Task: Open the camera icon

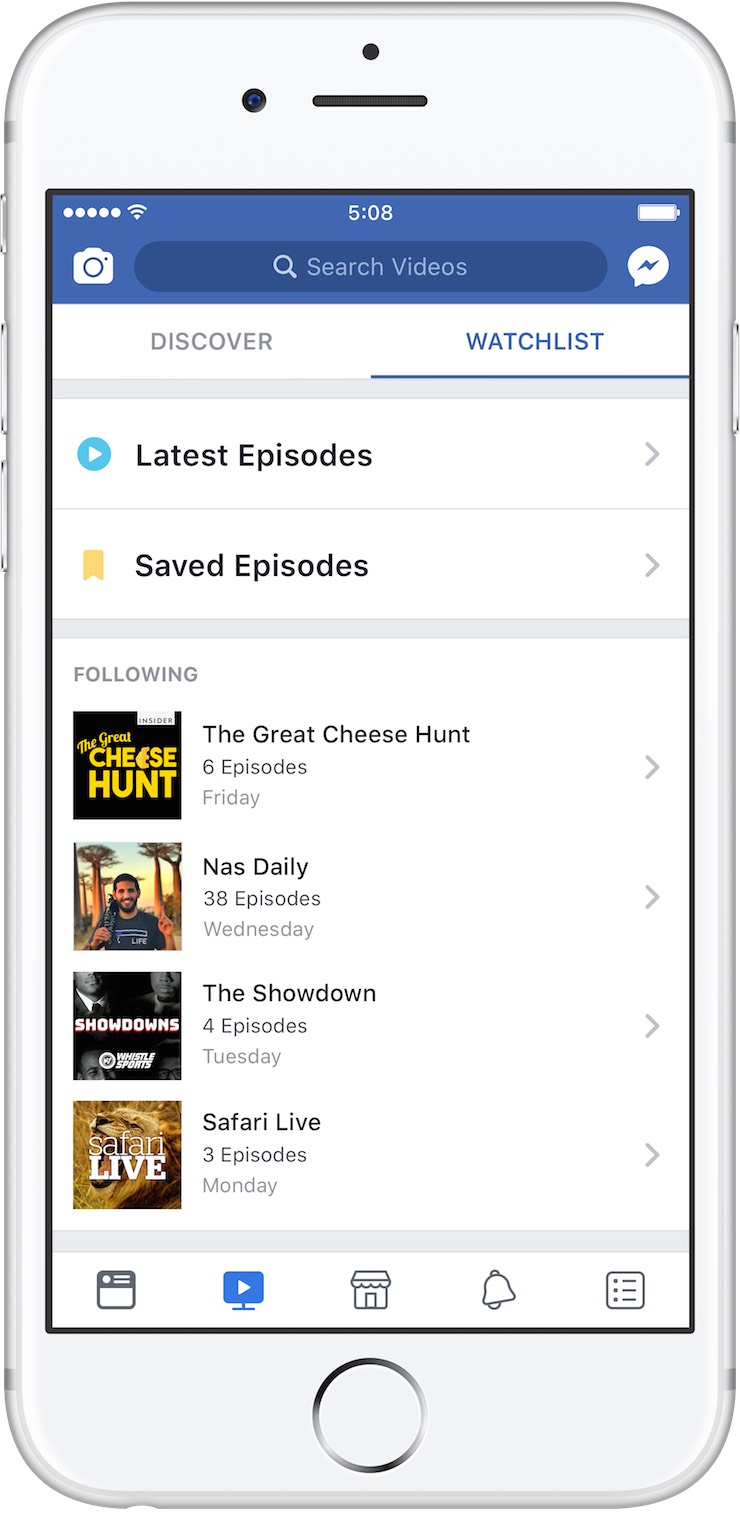Action: (93, 267)
